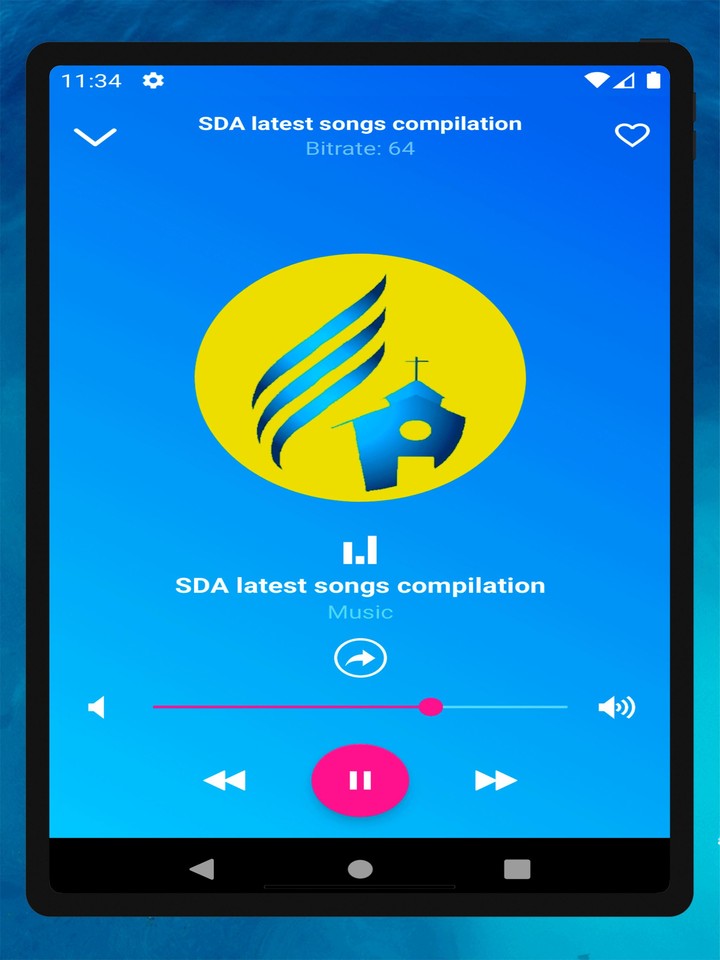Add this station to favorites with the heart icon
The image size is (720, 960).
click(x=632, y=135)
